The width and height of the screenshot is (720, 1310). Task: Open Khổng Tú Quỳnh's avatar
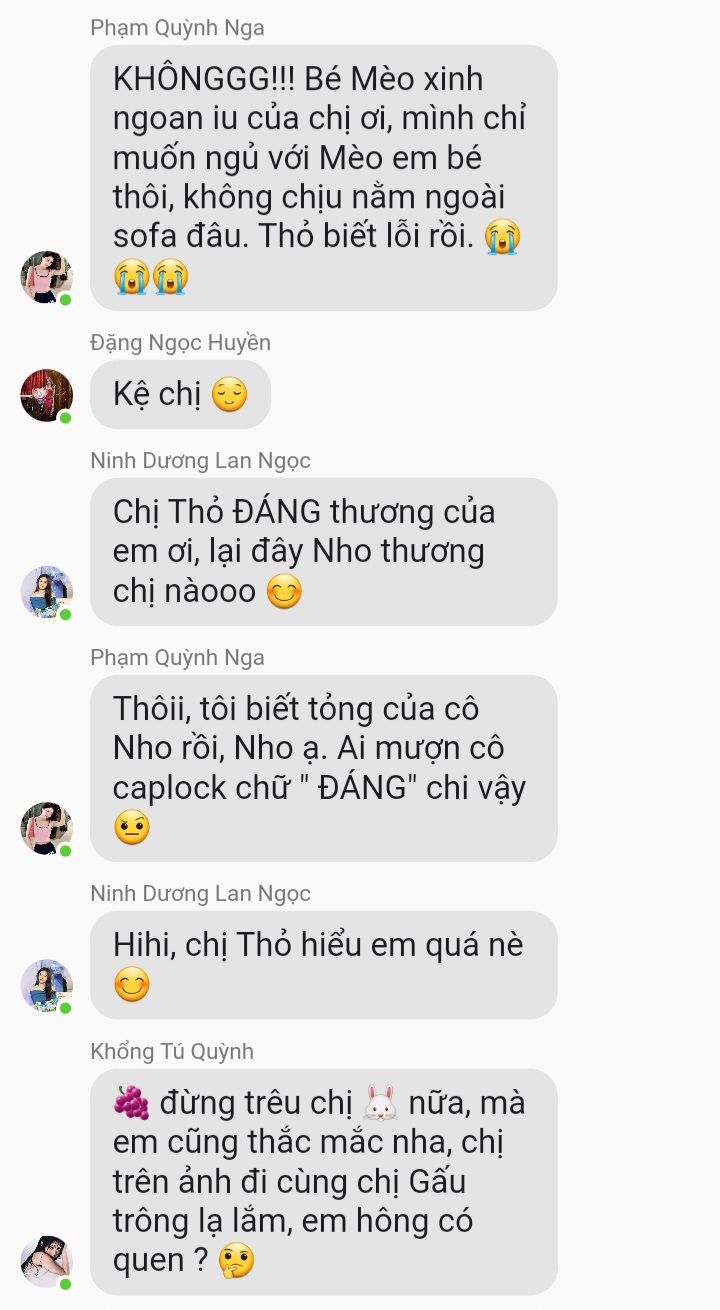(46, 1262)
